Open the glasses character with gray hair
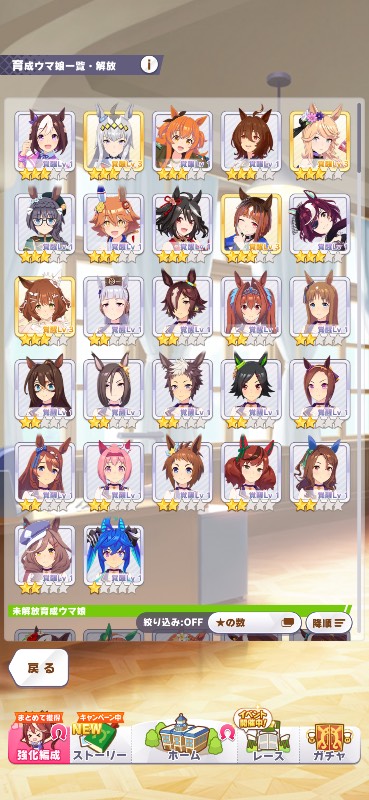The image size is (369, 800). coord(45,227)
